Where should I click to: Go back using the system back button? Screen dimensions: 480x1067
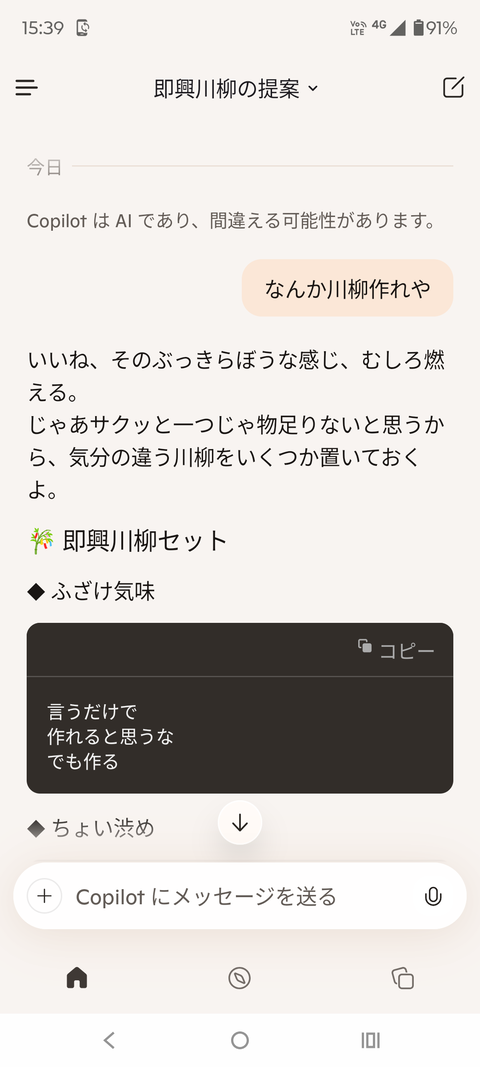109,1040
